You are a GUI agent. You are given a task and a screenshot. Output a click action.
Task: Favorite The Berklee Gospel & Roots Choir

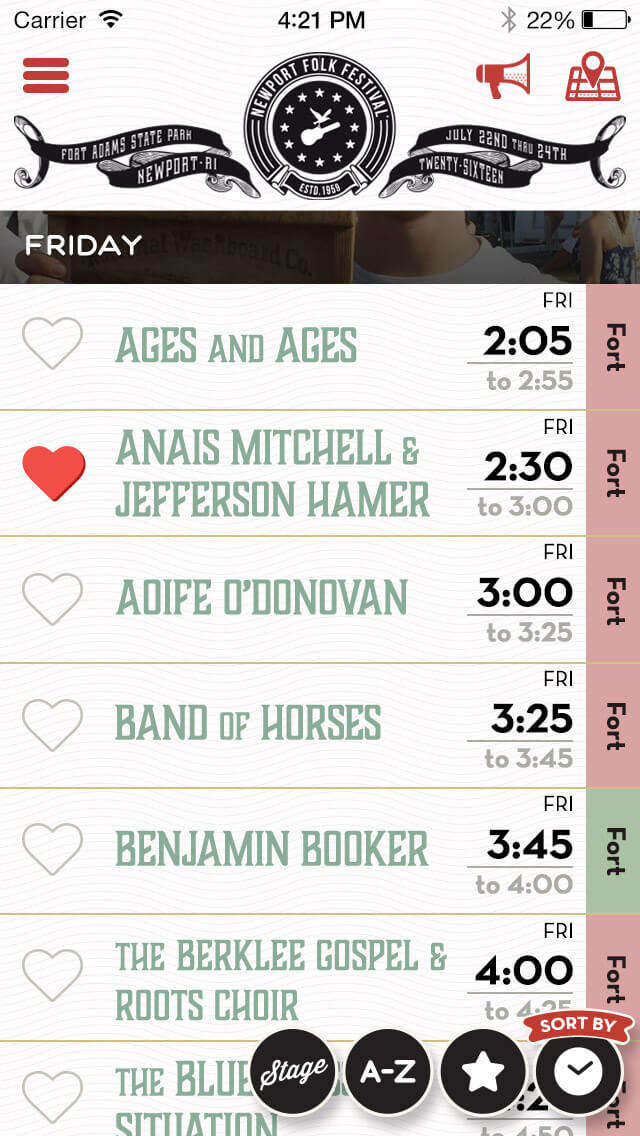click(53, 976)
